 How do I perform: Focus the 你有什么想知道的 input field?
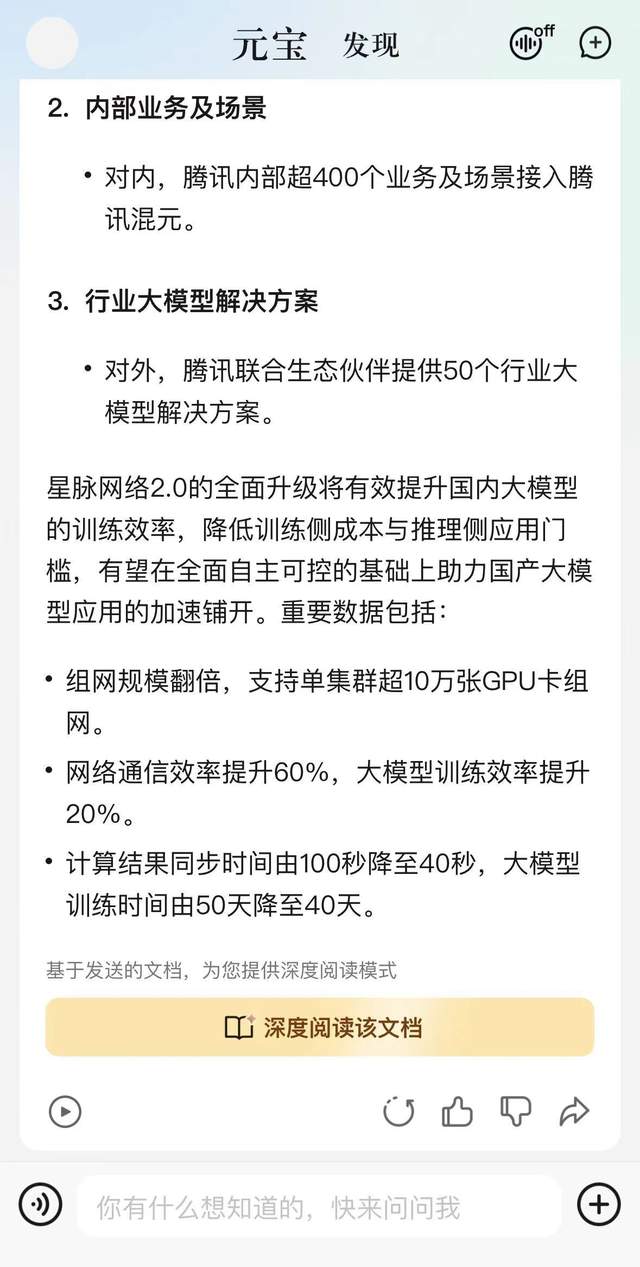(320, 1207)
